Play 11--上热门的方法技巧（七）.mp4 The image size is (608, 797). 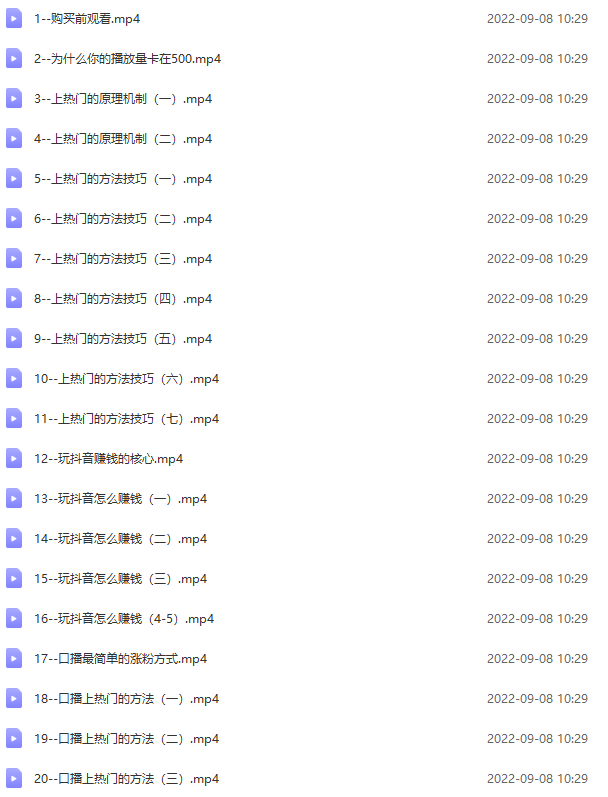click(x=126, y=419)
